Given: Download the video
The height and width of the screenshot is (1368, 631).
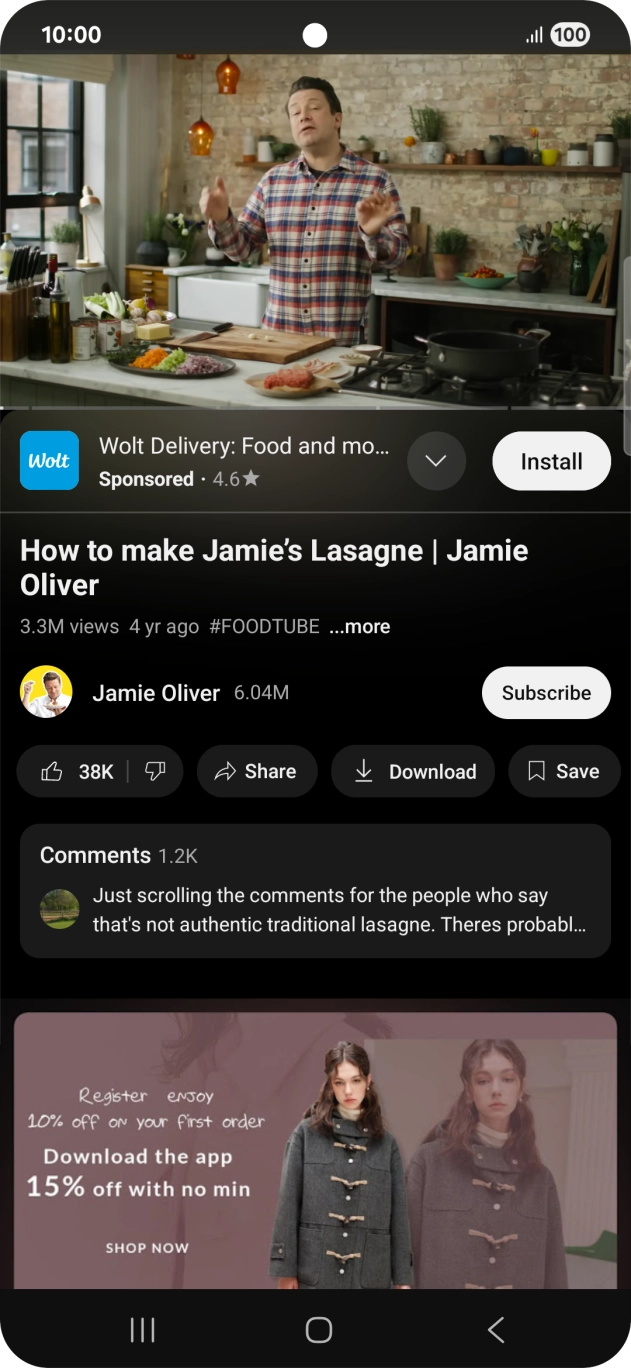Looking at the screenshot, I should (413, 771).
